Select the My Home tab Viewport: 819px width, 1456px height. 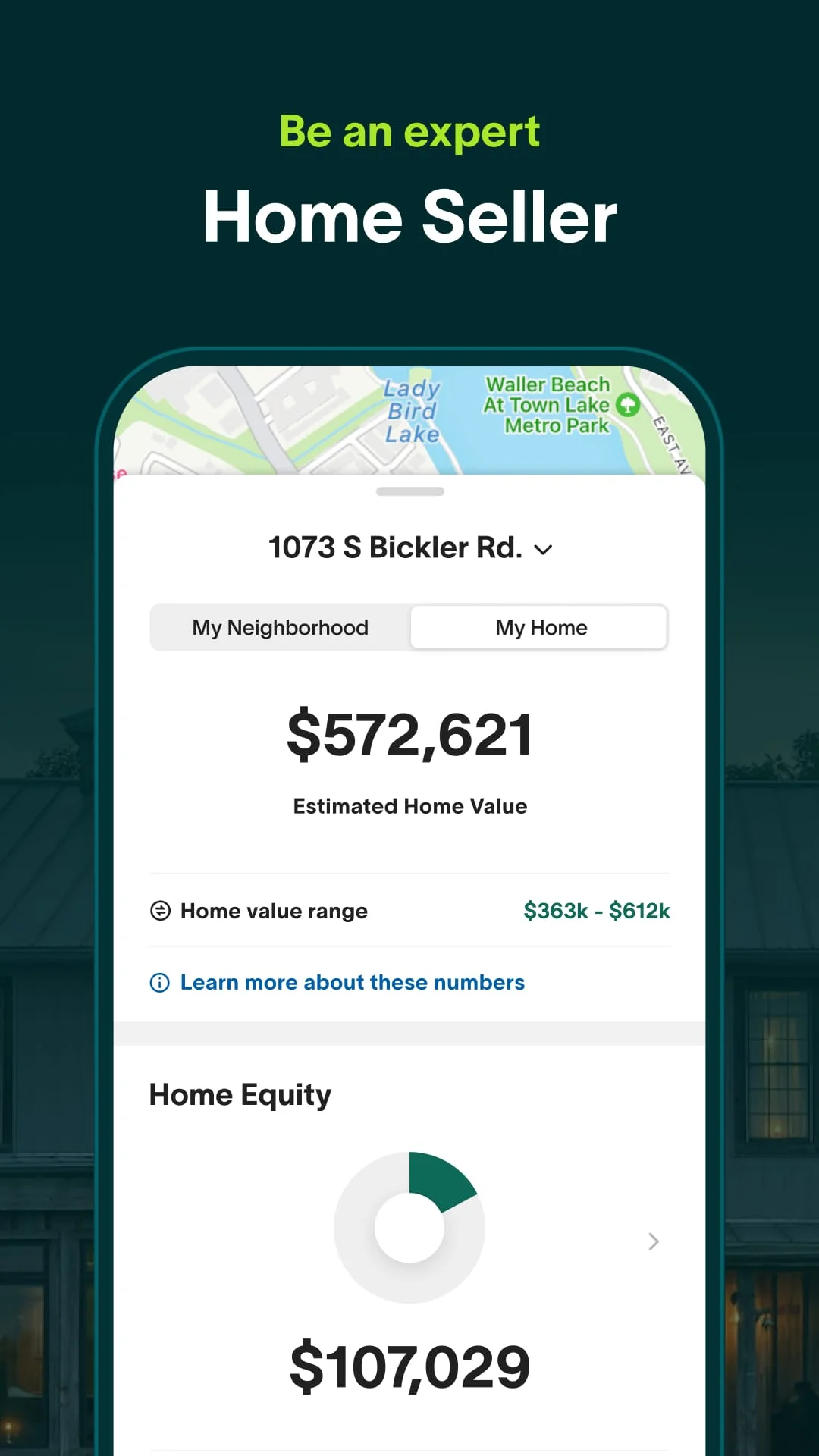539,627
